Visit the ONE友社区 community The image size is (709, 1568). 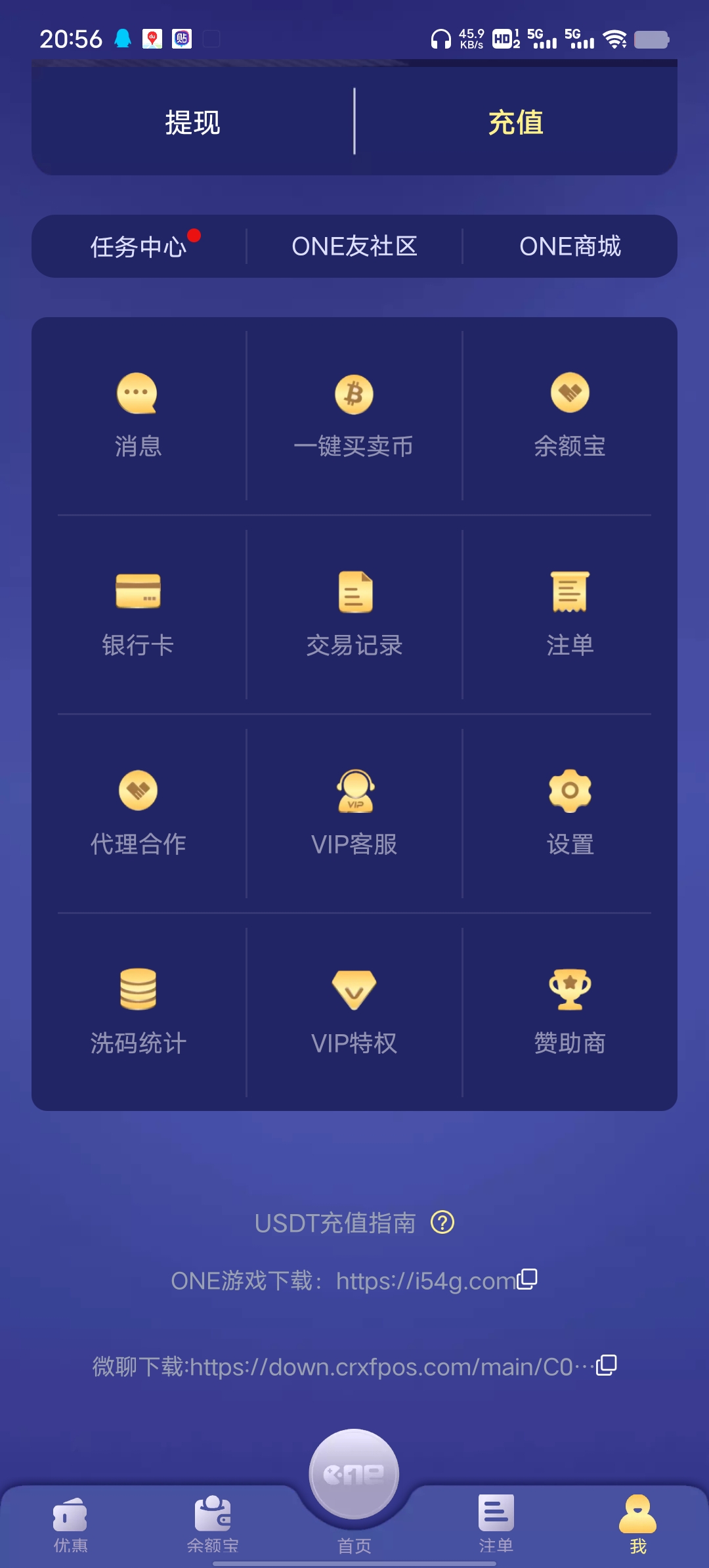click(354, 246)
